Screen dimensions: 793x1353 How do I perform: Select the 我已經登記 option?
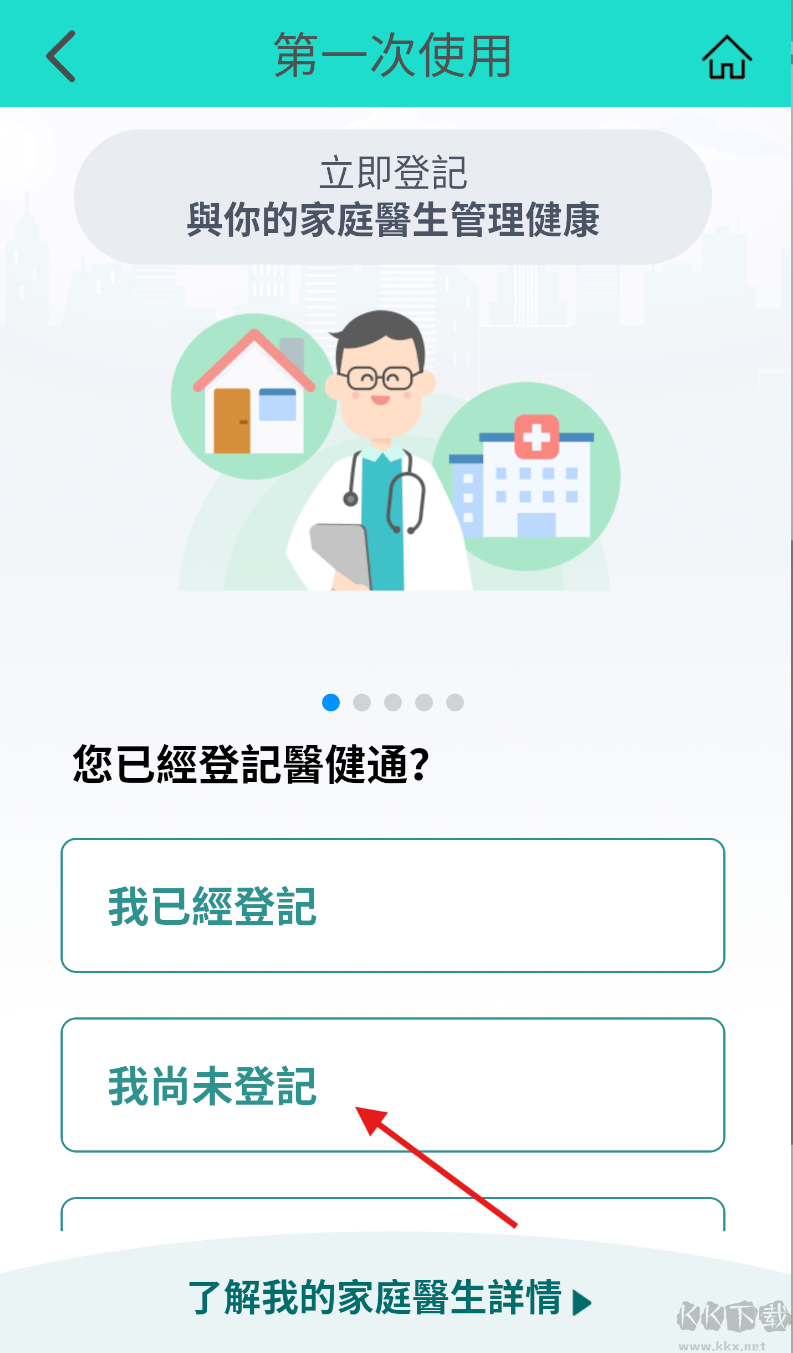click(x=393, y=904)
